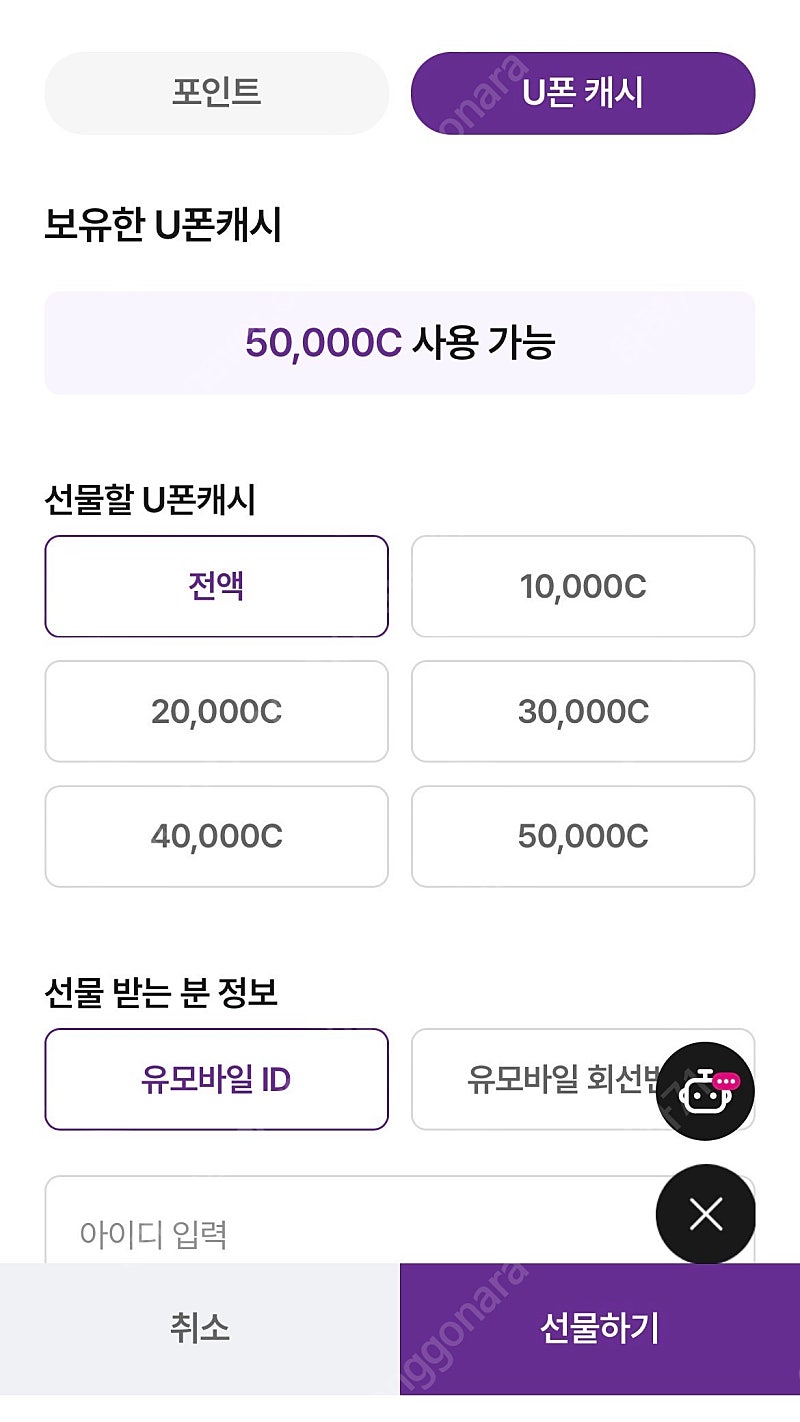
Task: Switch to the 포인트 tab
Action: [216, 93]
